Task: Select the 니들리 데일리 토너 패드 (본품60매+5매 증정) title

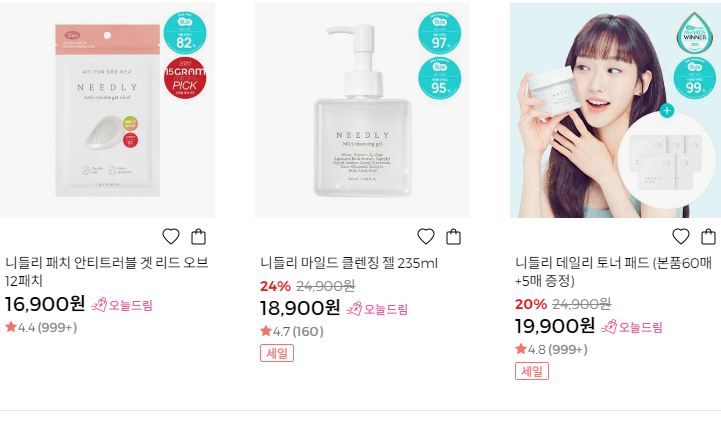Action: 611,272
